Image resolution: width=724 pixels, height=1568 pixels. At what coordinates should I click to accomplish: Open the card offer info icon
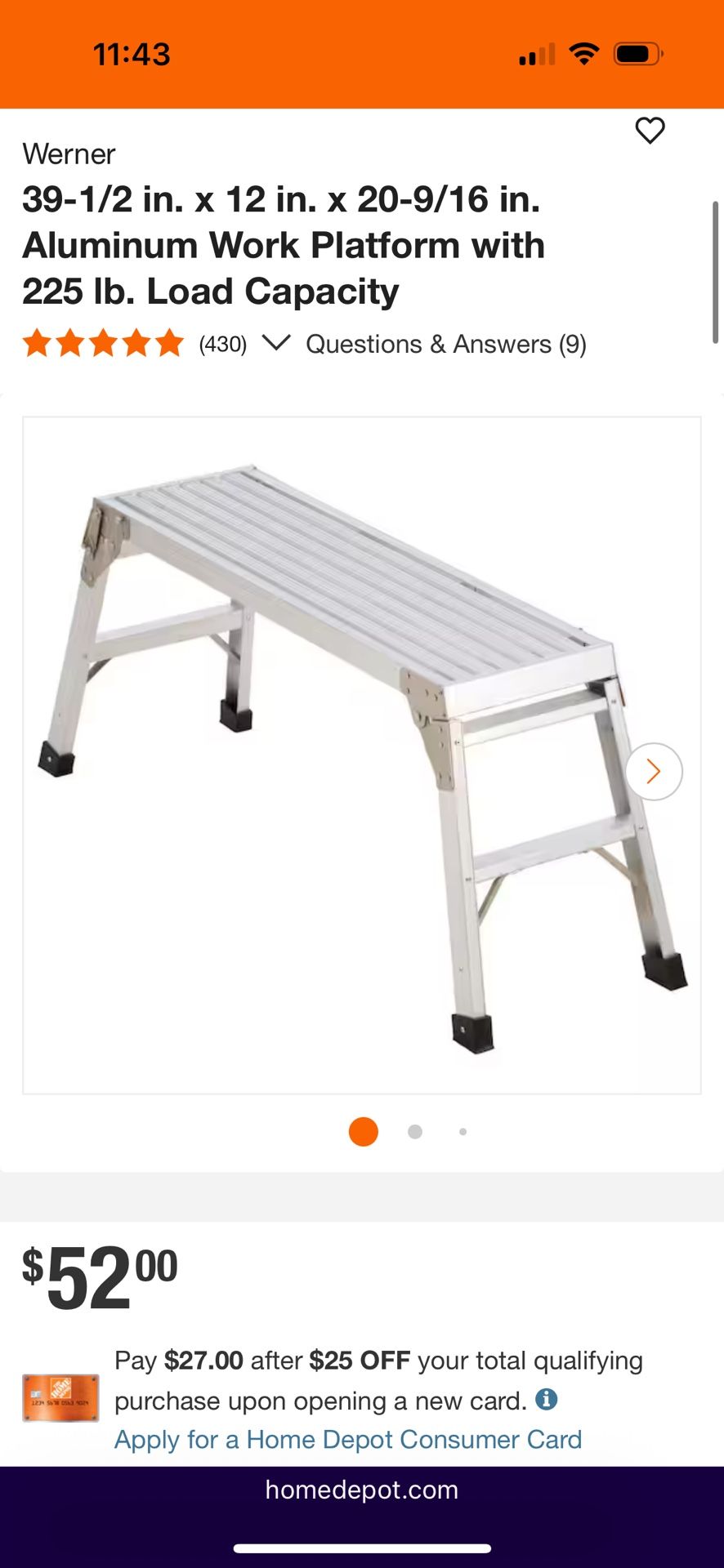point(547,1399)
